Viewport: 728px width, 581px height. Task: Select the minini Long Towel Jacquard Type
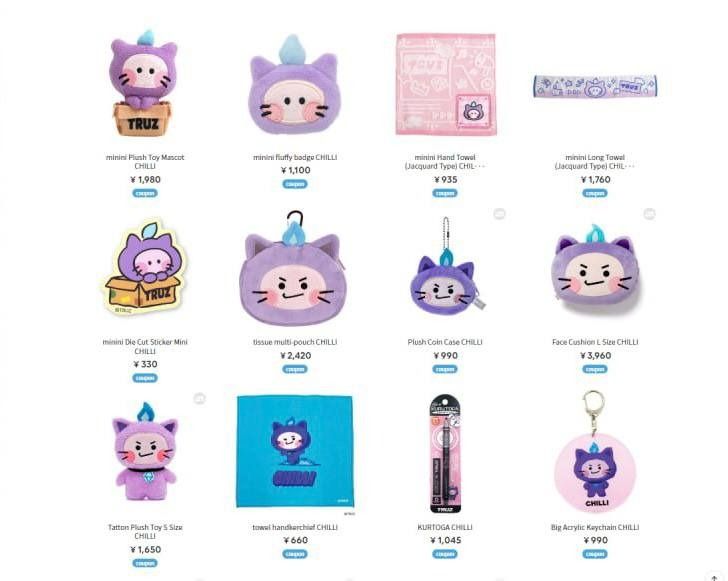pos(595,86)
